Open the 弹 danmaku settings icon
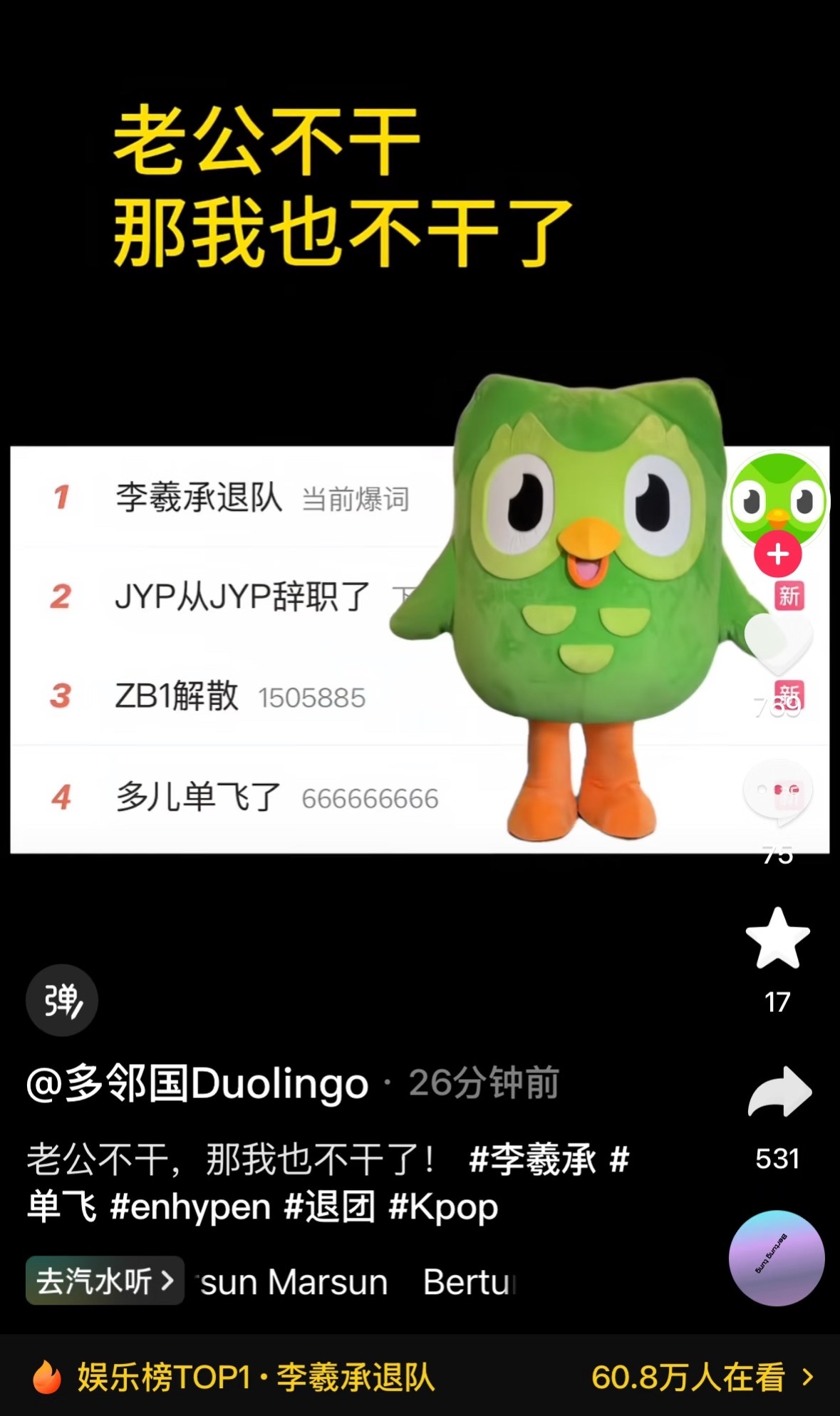 click(61, 1001)
